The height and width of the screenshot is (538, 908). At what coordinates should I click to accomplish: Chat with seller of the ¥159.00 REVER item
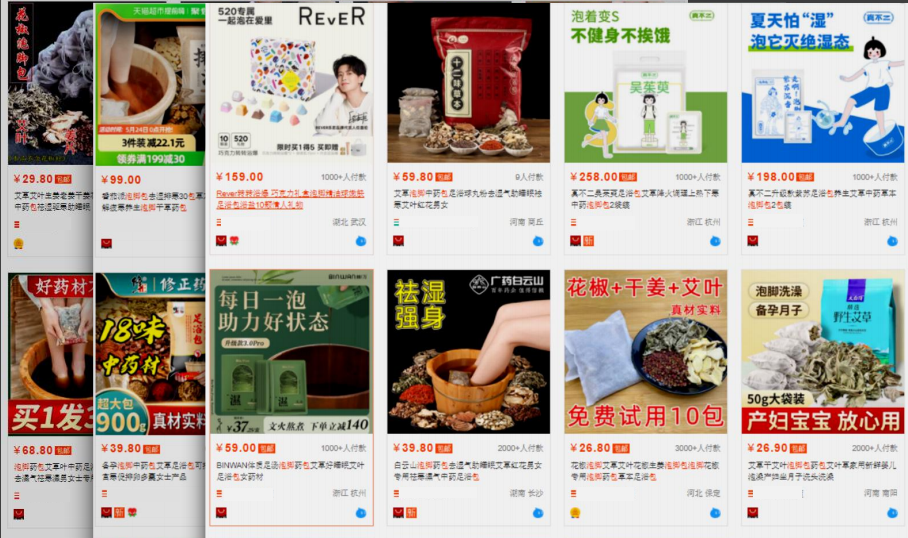[360, 241]
